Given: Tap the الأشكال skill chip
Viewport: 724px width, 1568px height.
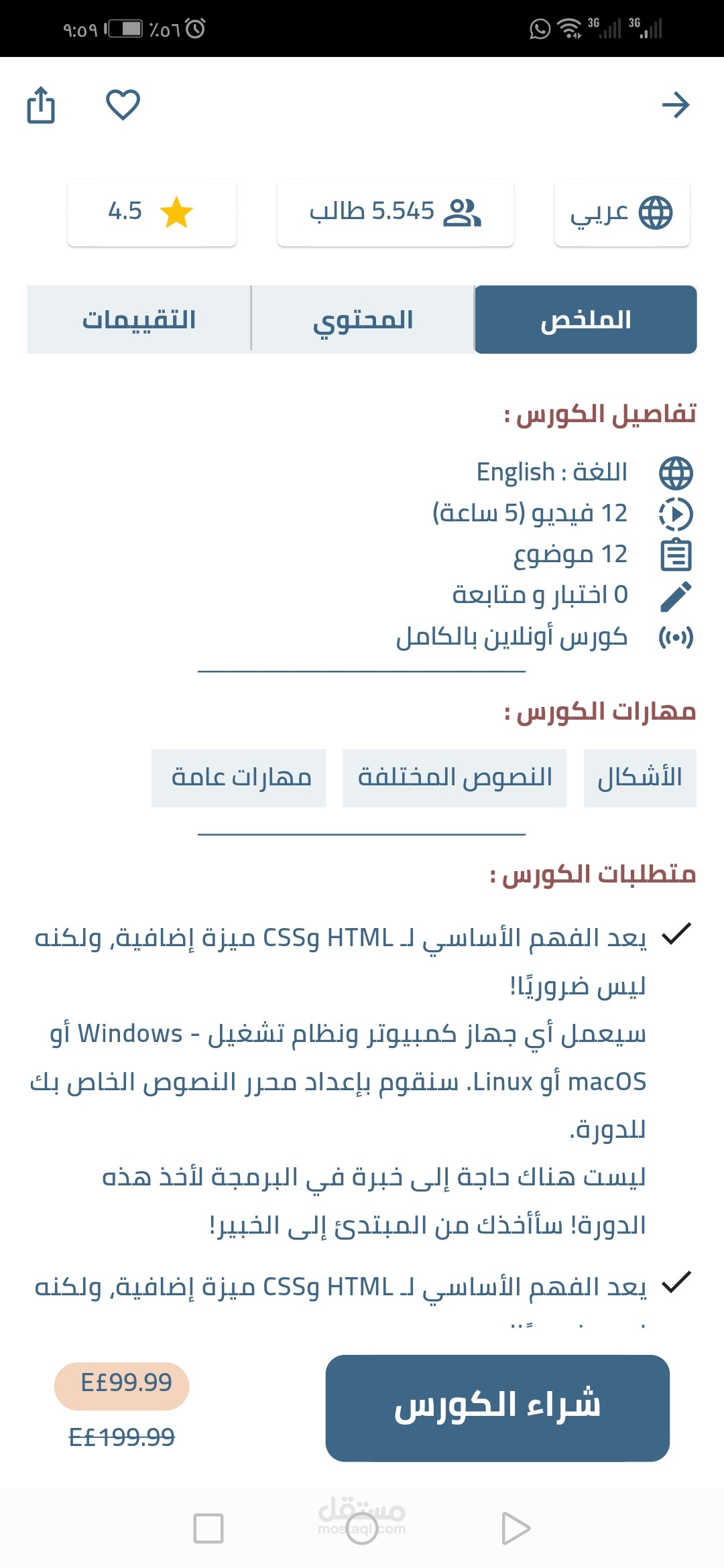Looking at the screenshot, I should 640,778.
